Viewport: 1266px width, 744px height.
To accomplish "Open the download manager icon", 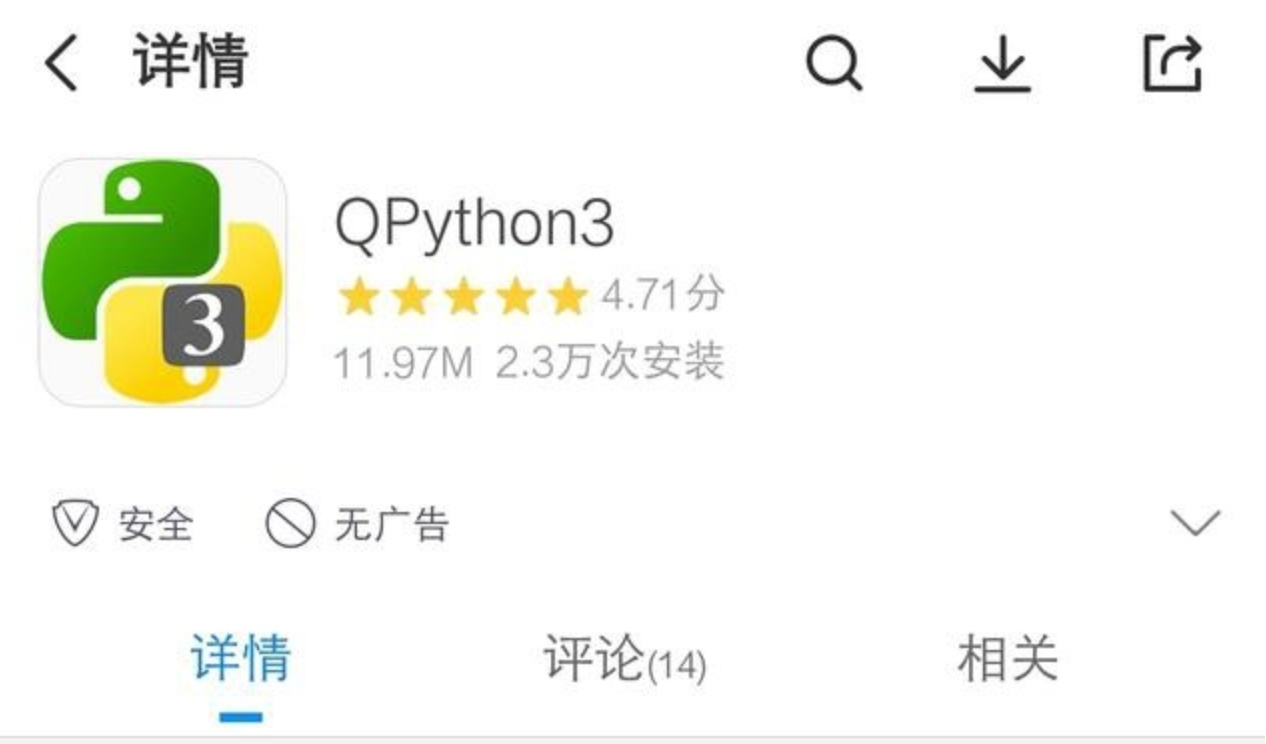I will click(1002, 65).
